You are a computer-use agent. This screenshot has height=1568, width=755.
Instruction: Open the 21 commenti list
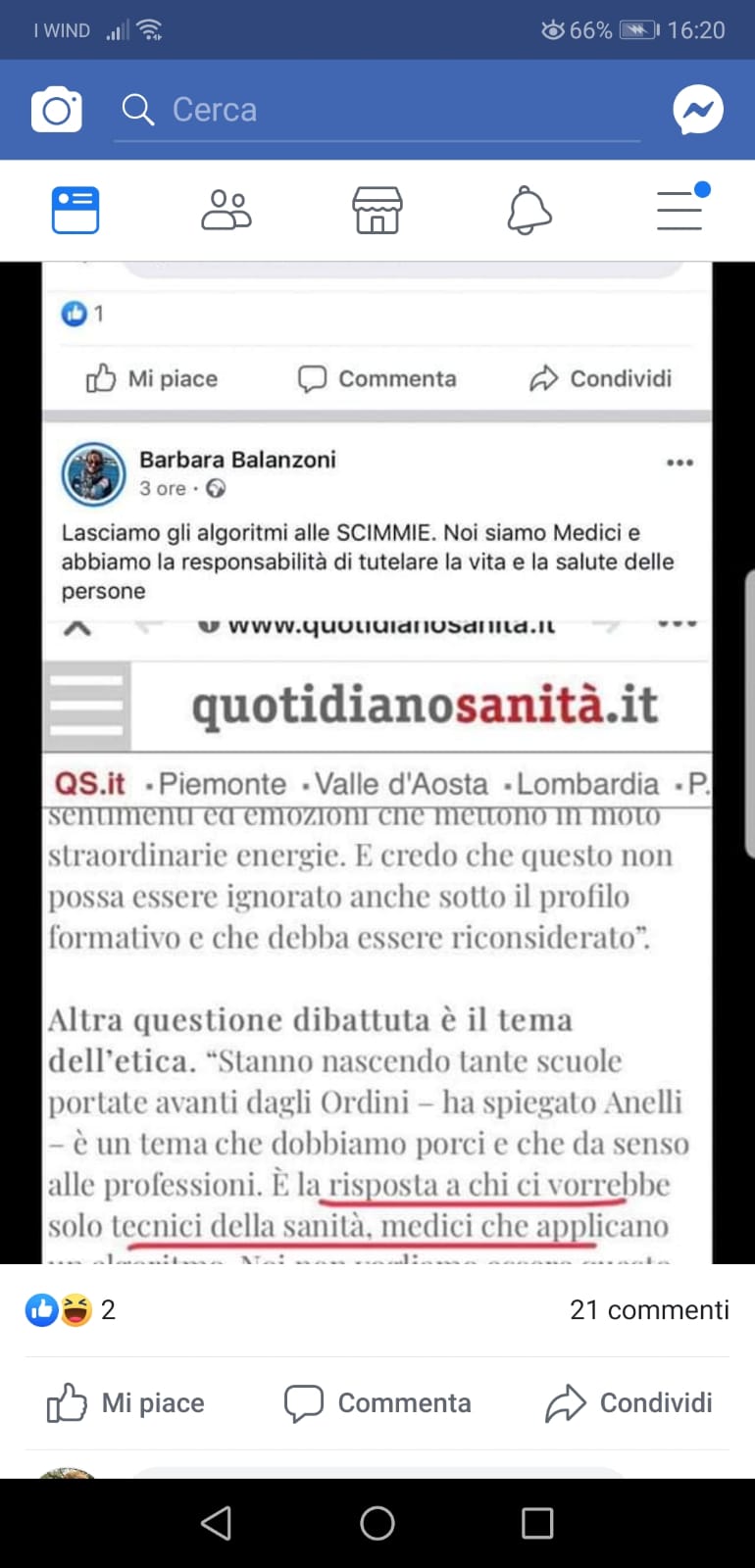coord(649,1309)
